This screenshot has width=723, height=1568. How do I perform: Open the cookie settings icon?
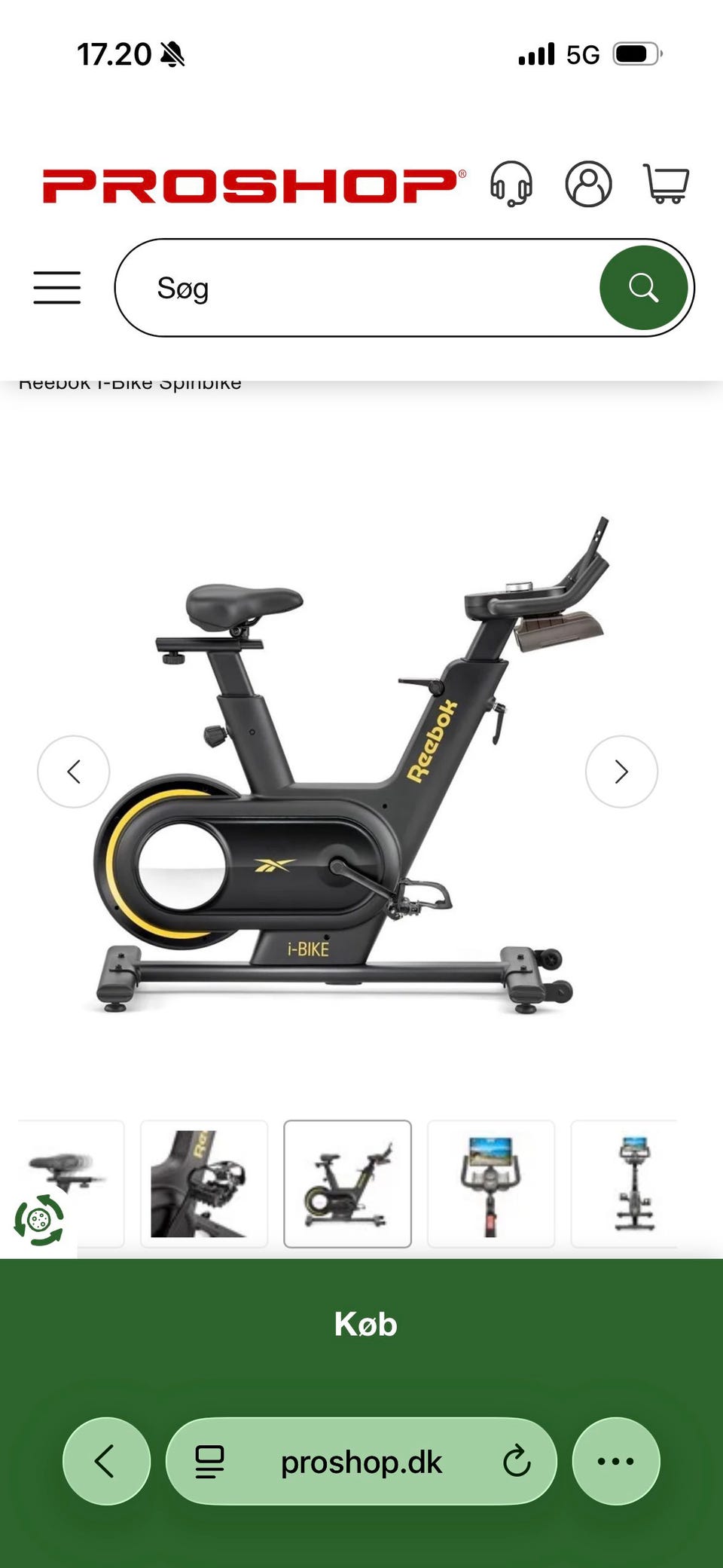pyautogui.click(x=39, y=1219)
